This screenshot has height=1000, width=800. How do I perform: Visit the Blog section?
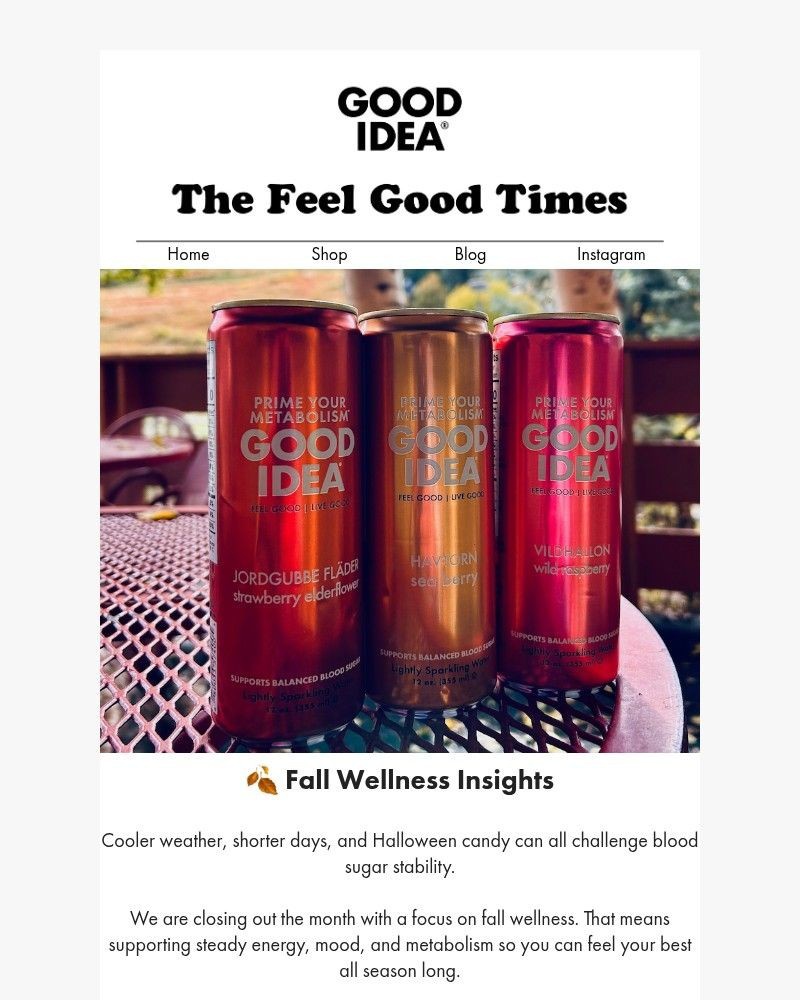(x=470, y=255)
